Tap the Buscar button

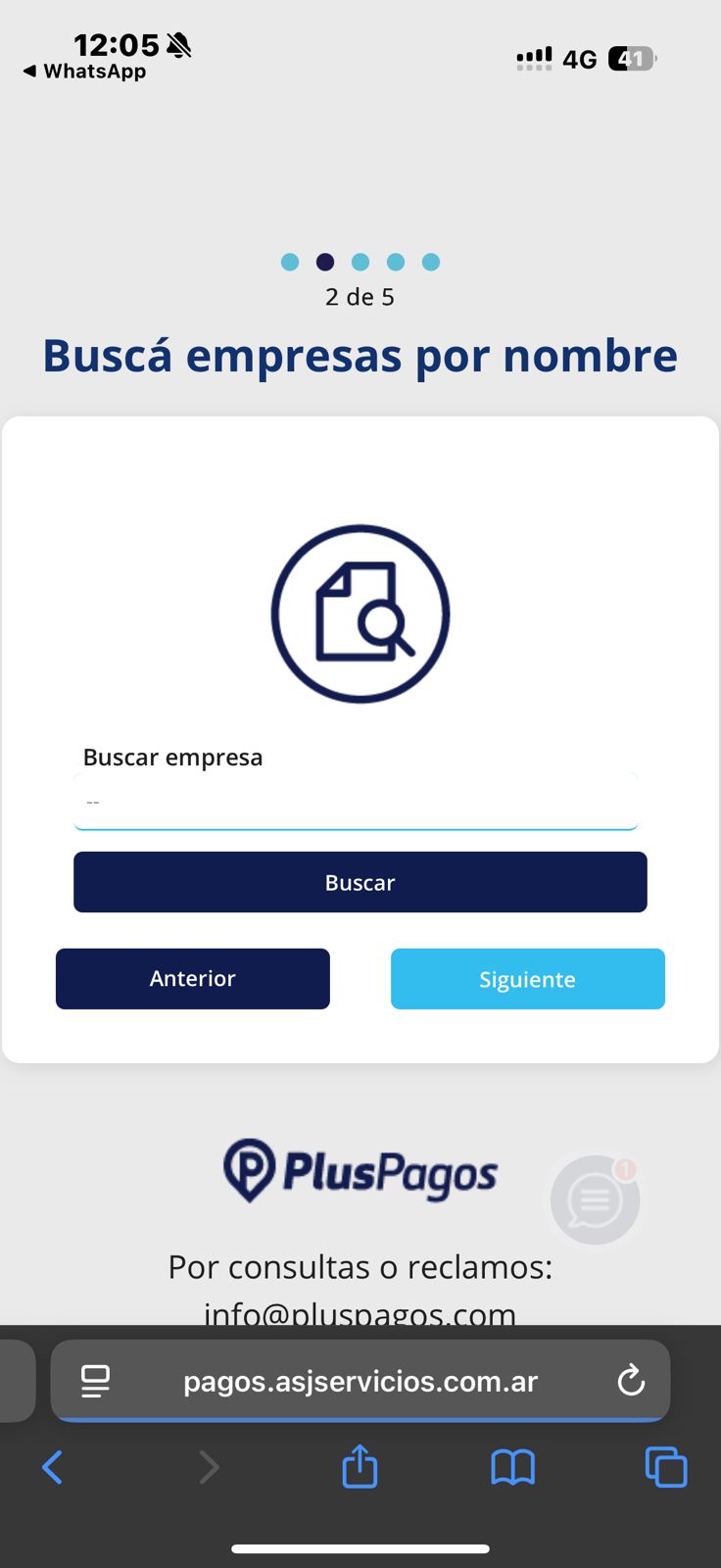[x=360, y=882]
